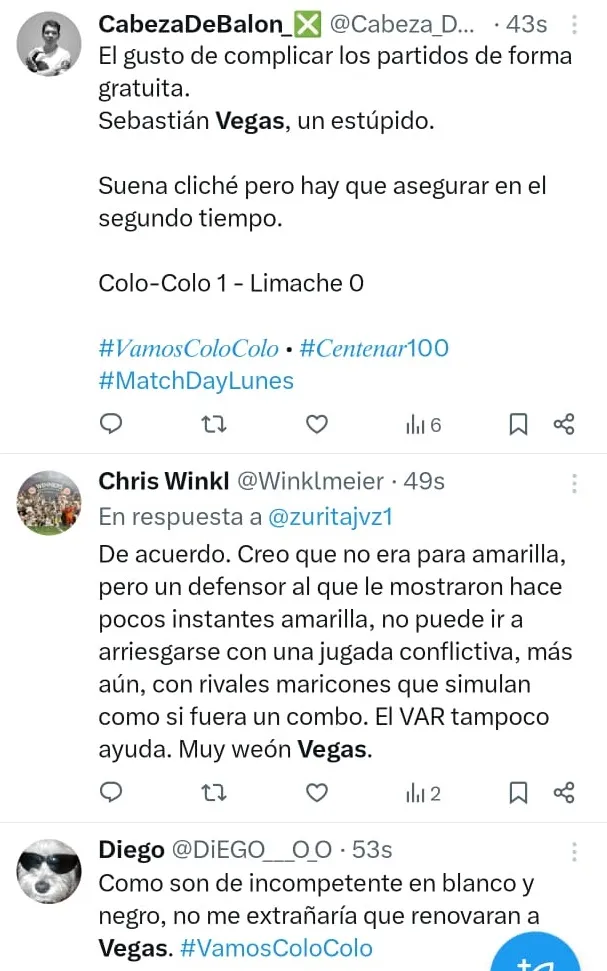The width and height of the screenshot is (607, 971).
Task: Share Chris Winkl's tweet
Action: click(564, 793)
